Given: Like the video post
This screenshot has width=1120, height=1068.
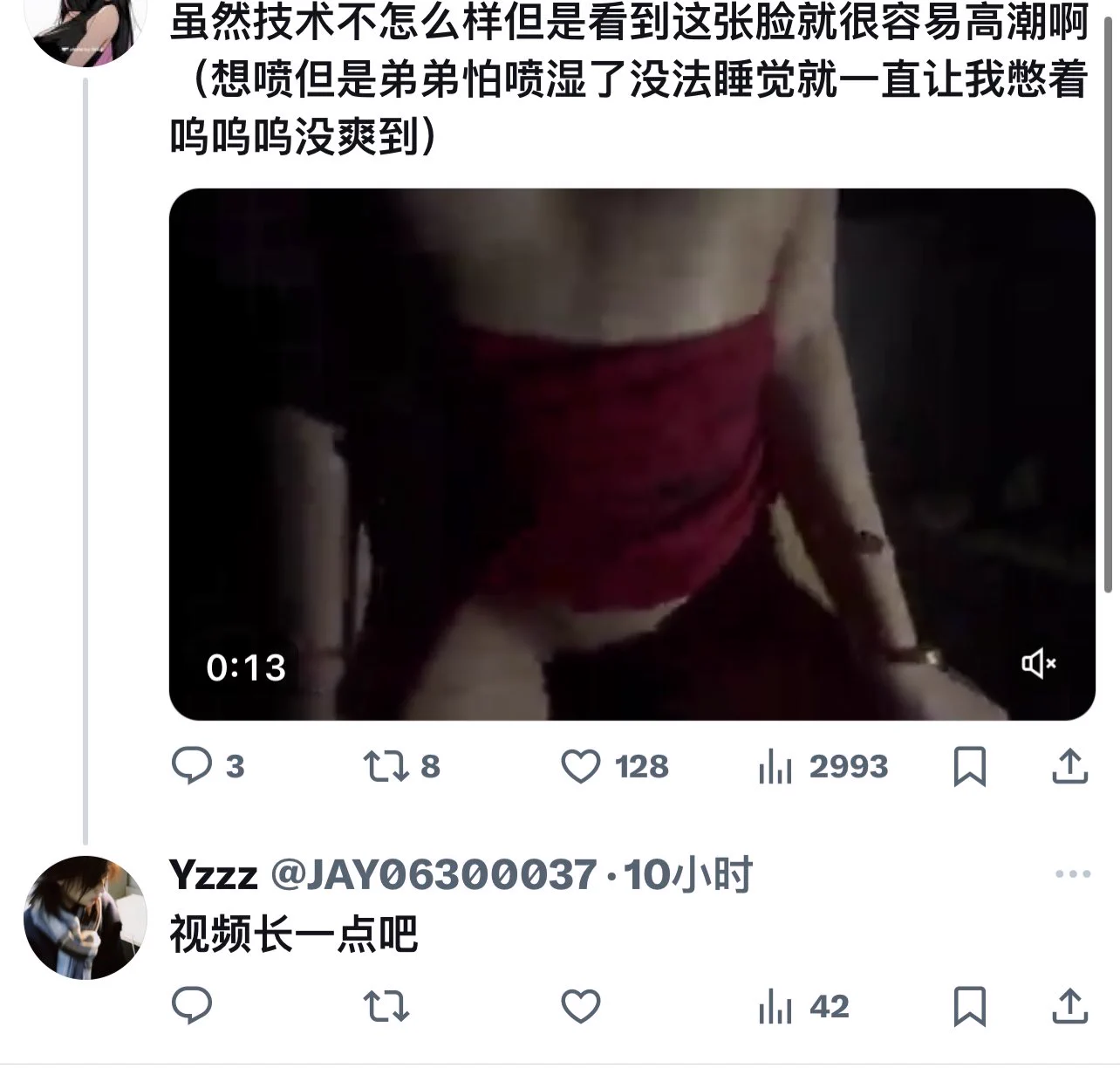Looking at the screenshot, I should [x=580, y=766].
